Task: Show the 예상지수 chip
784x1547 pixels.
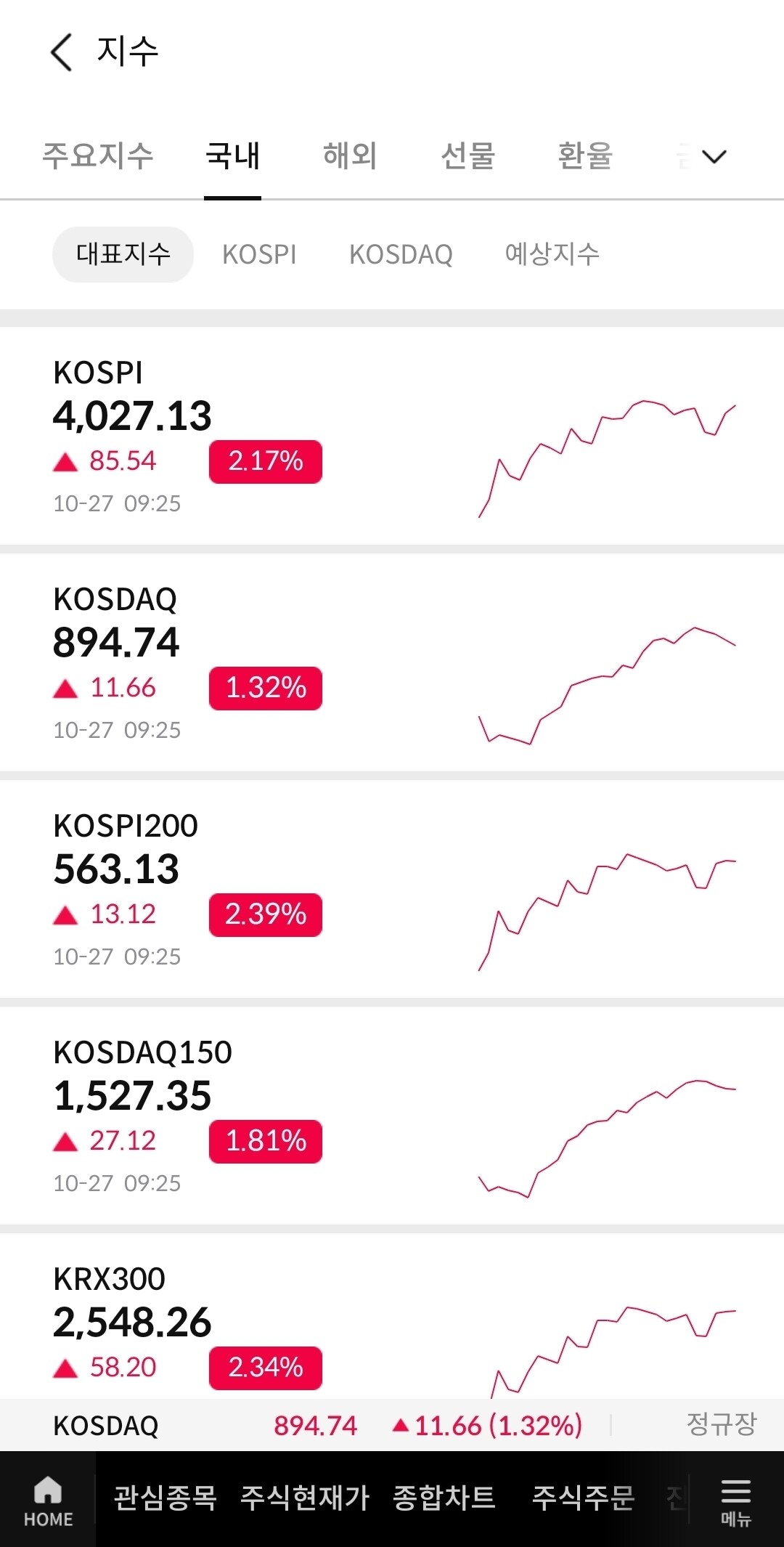Action: pos(552,254)
